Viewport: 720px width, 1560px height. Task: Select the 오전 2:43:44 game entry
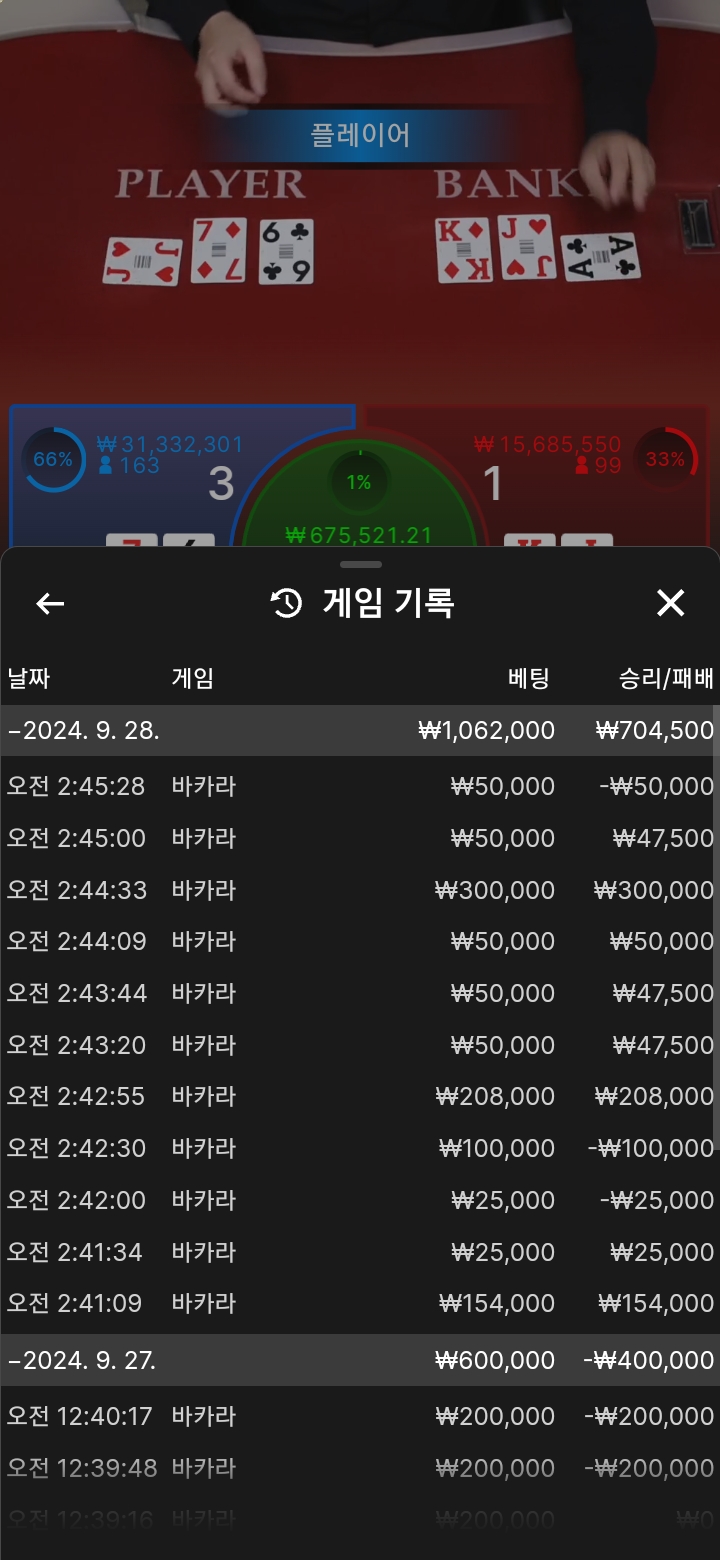pos(358,993)
